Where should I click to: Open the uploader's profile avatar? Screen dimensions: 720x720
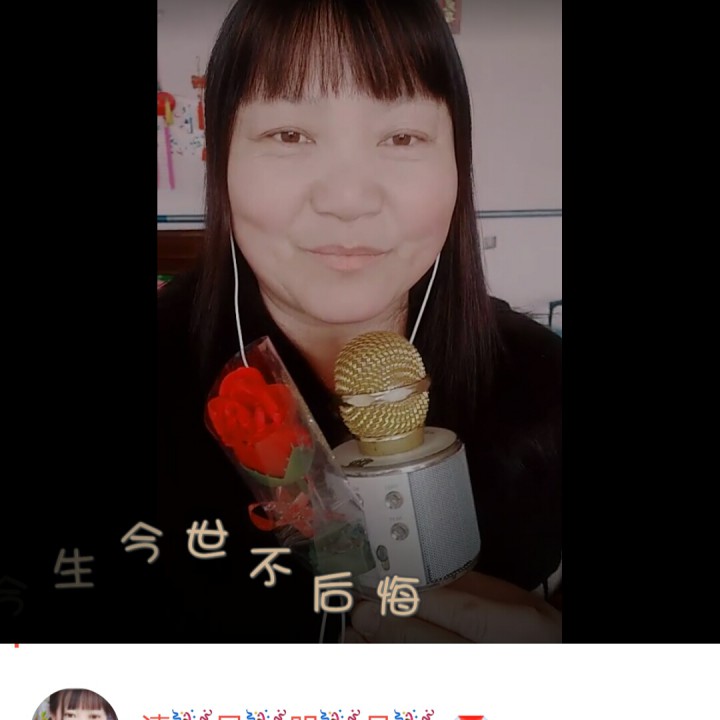click(x=75, y=706)
